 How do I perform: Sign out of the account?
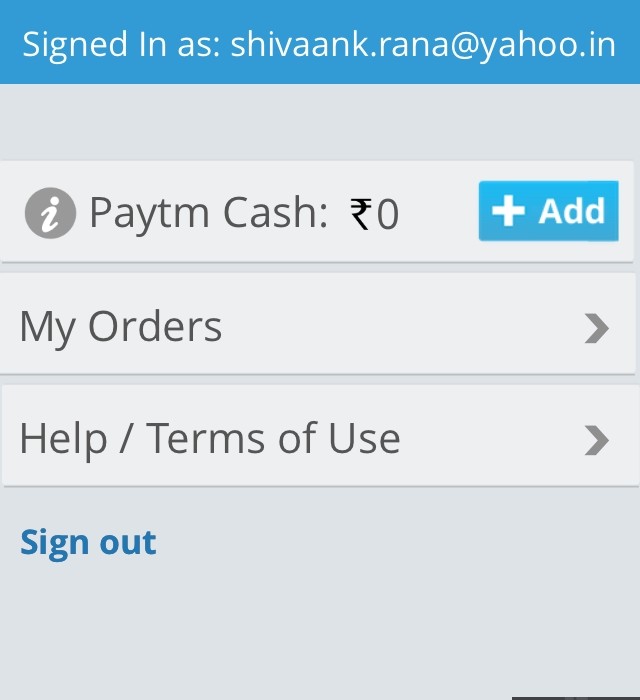88,542
